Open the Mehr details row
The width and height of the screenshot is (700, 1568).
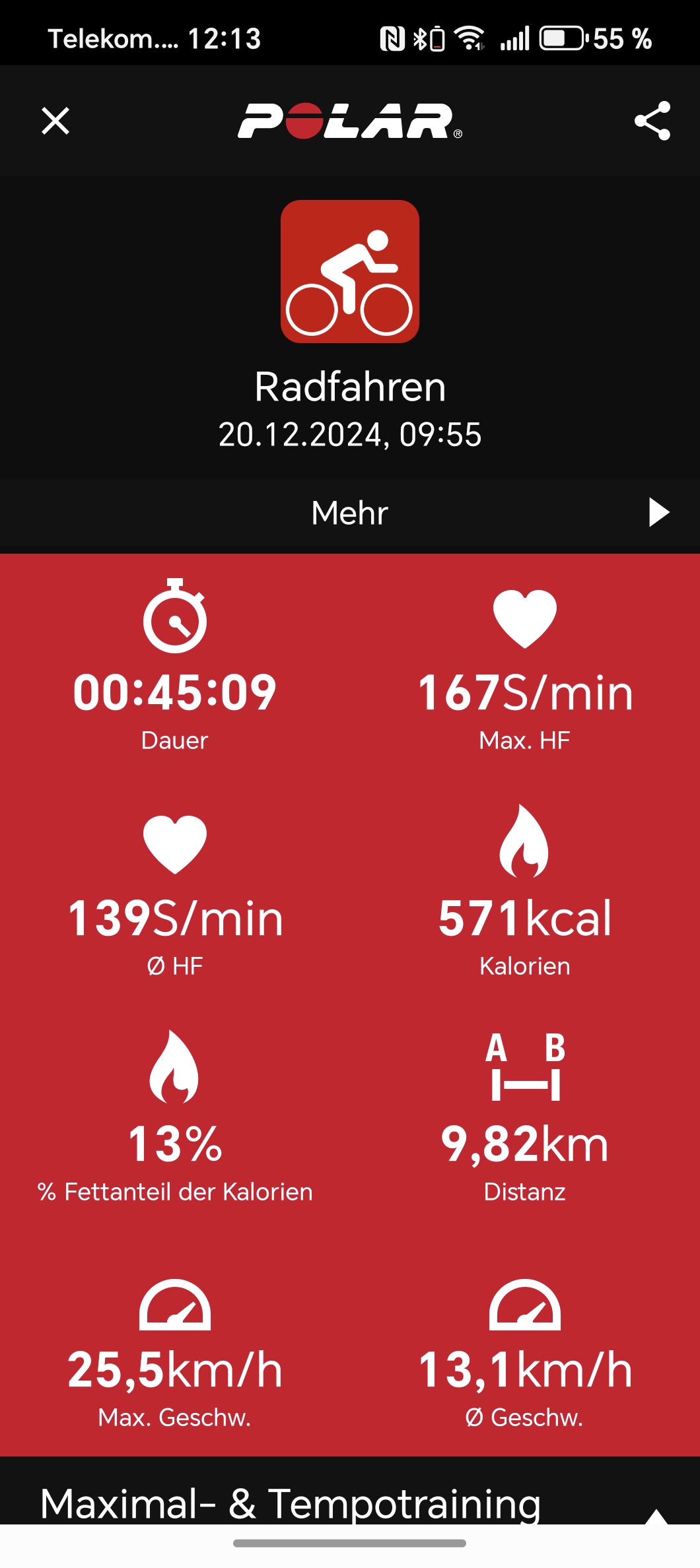[350, 513]
